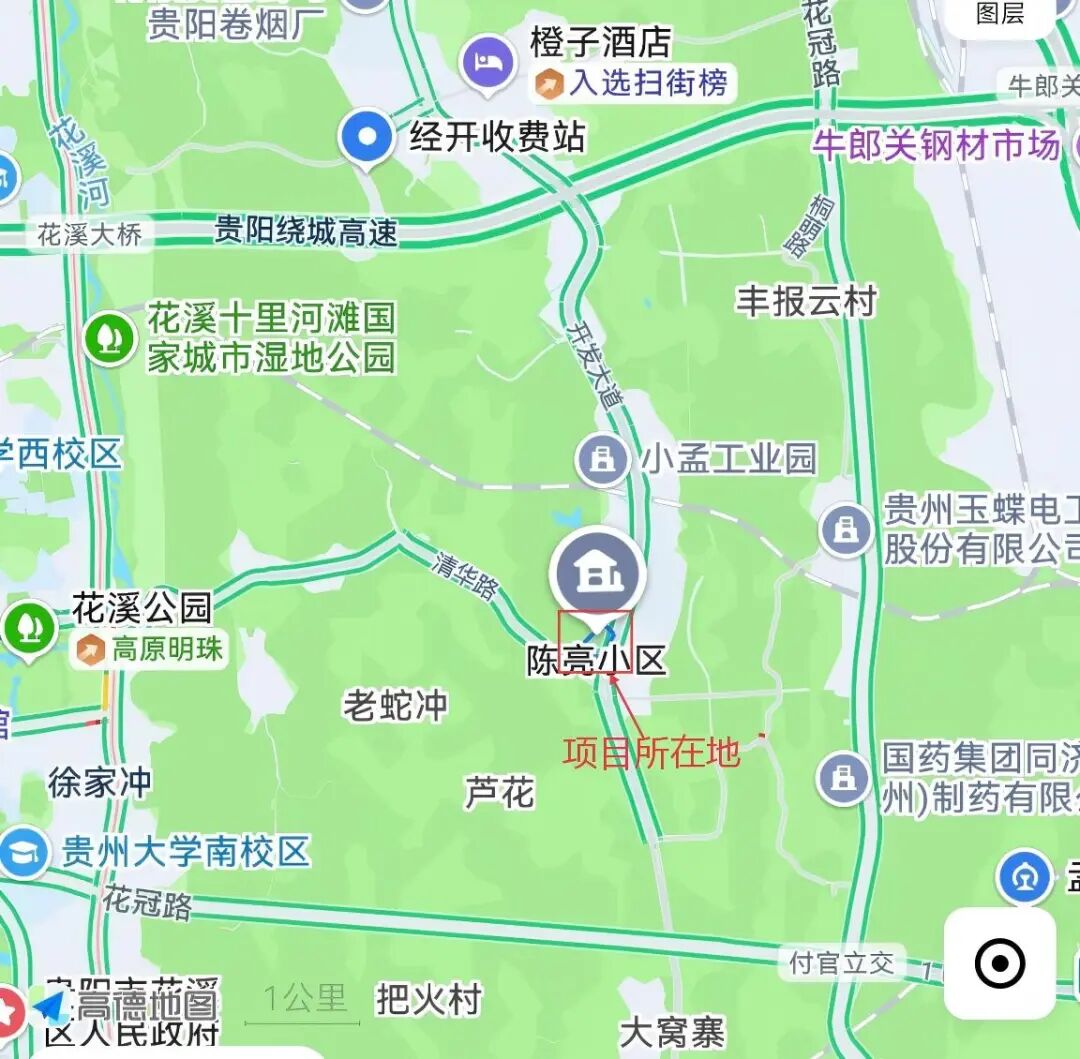Select the 橙子酒店 hotel marker
This screenshot has width=1080, height=1059.
(487, 63)
